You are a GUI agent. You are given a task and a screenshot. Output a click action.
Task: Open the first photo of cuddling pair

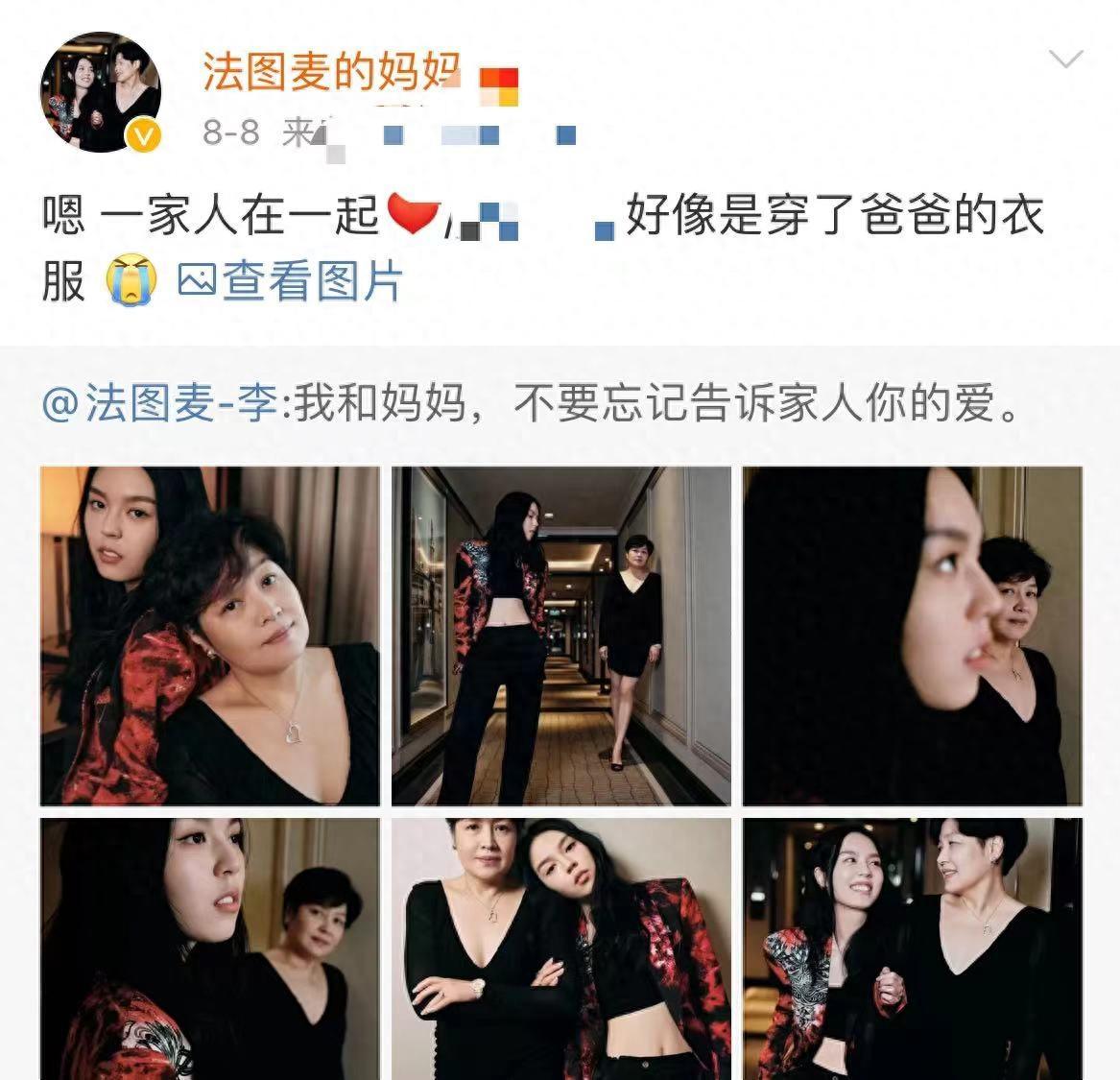tap(210, 636)
